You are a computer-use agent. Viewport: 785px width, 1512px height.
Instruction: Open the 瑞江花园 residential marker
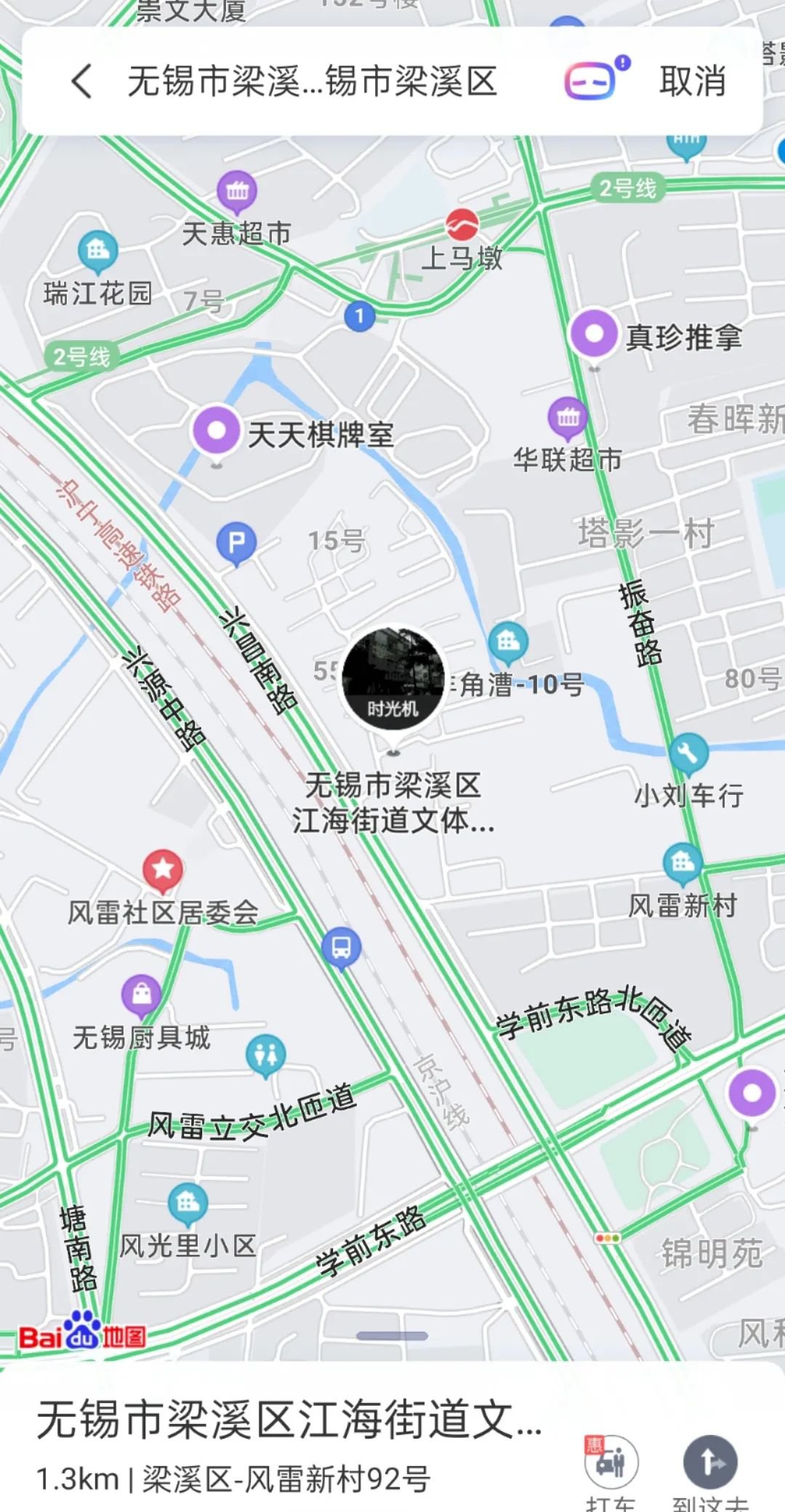pyautogui.click(x=97, y=251)
